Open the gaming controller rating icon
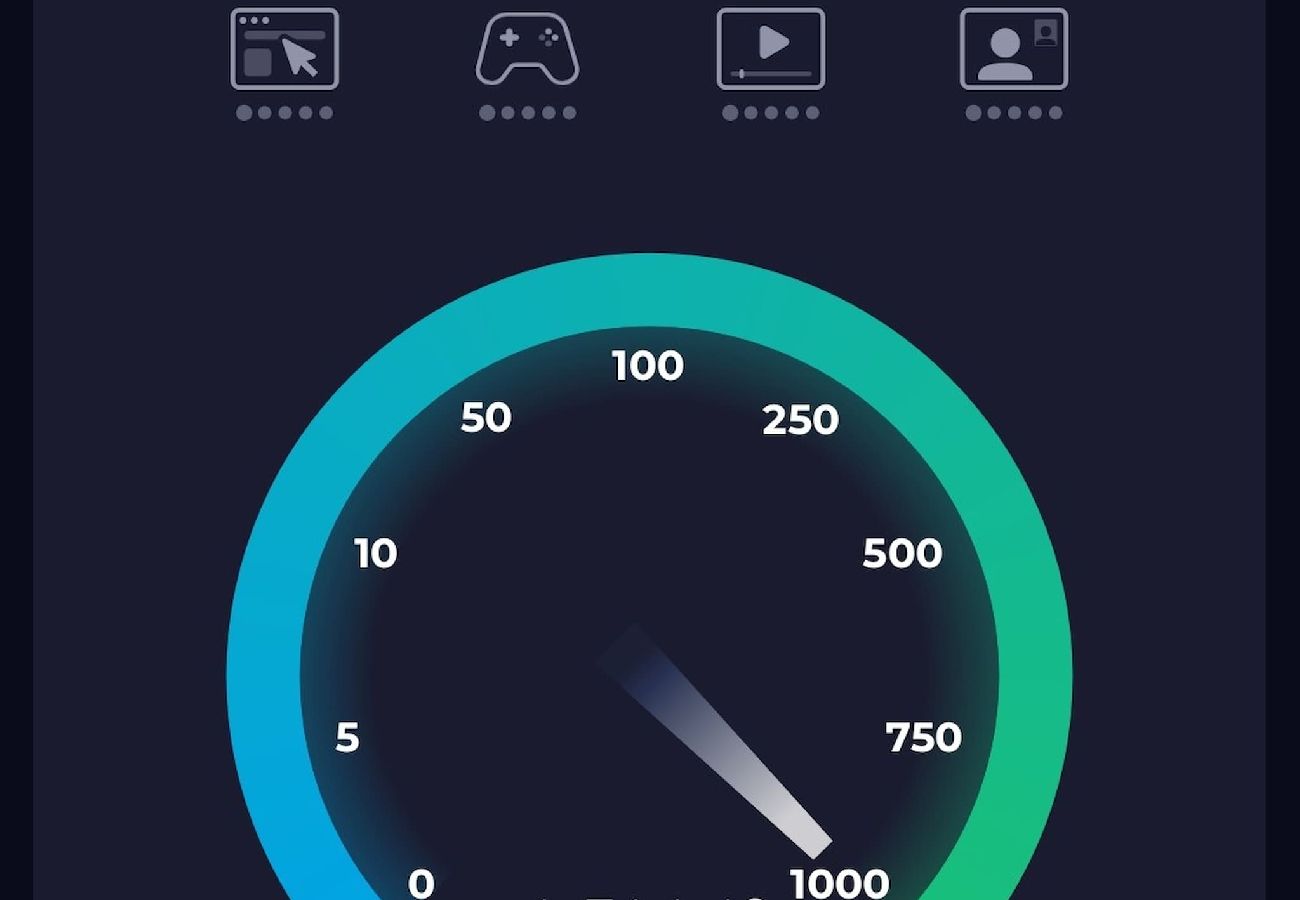Viewport: 1300px width, 900px height. [527, 50]
